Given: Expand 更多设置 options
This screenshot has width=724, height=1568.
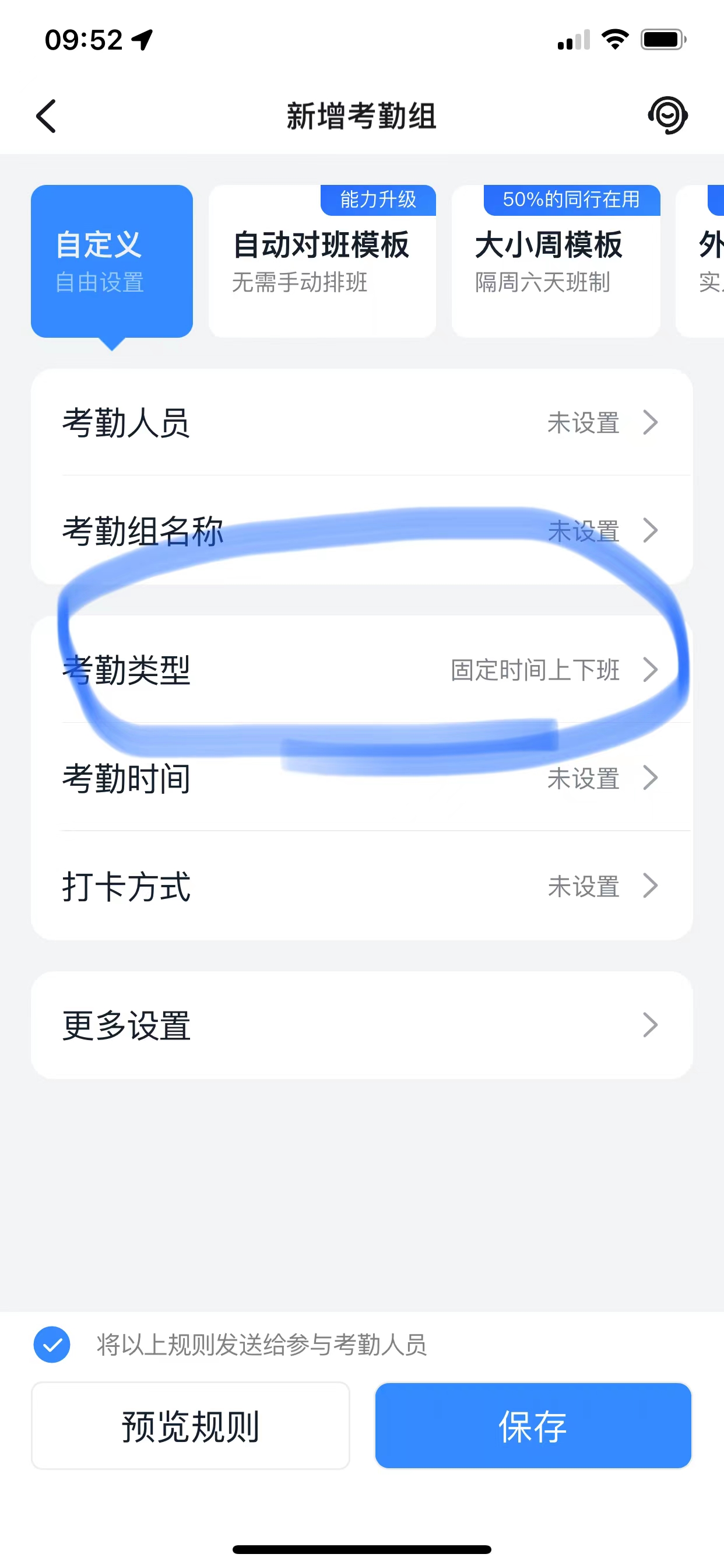Looking at the screenshot, I should click(x=361, y=1025).
